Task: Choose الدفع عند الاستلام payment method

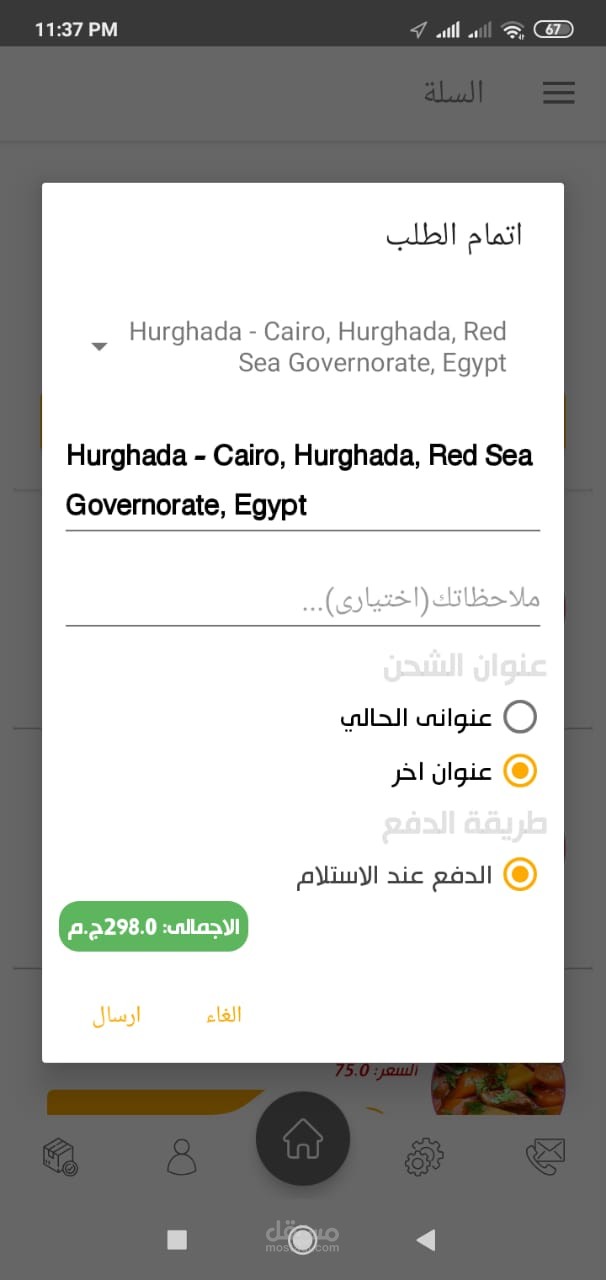Action: (x=520, y=874)
